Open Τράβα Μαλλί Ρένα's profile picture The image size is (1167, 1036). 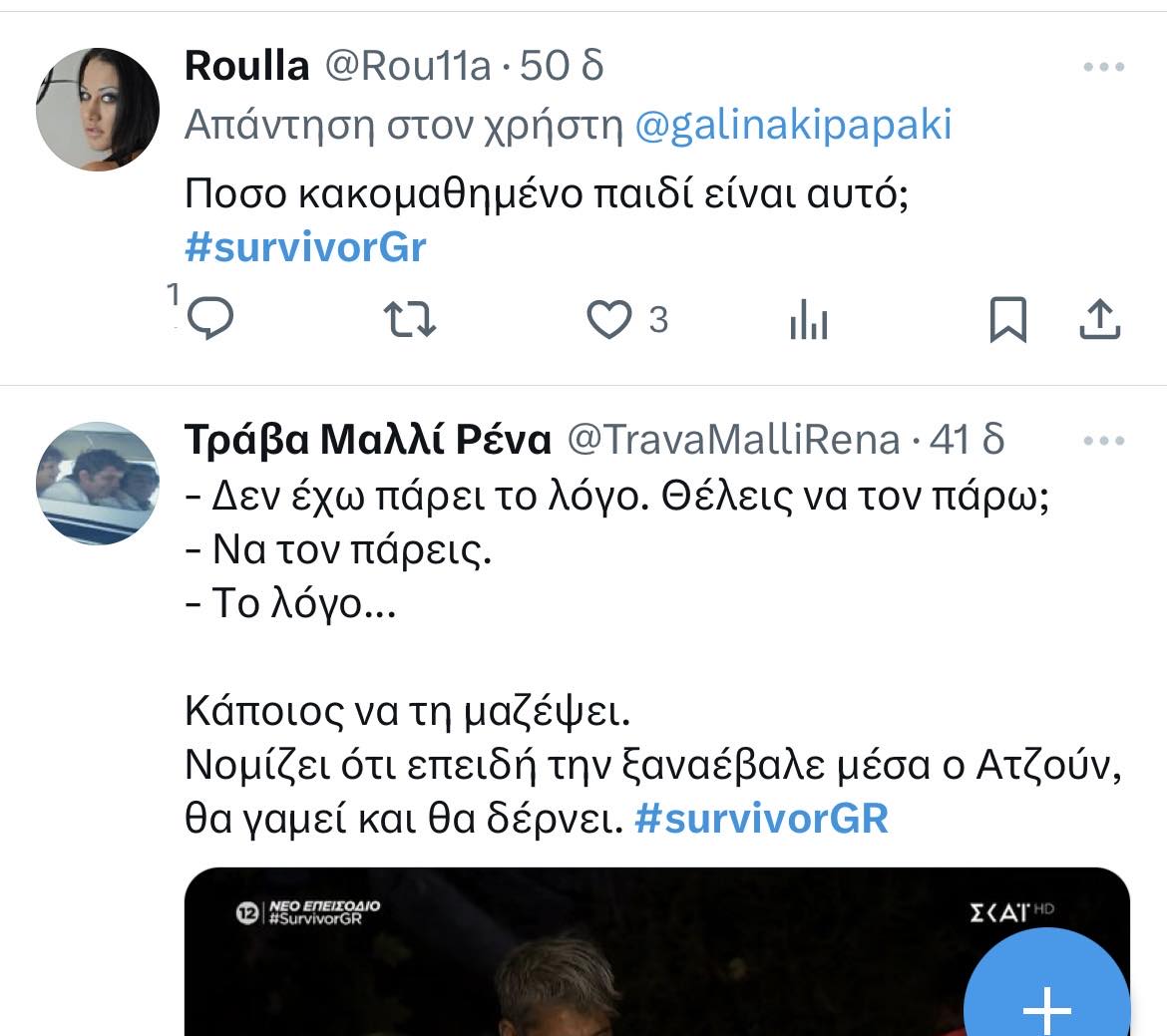[x=98, y=484]
